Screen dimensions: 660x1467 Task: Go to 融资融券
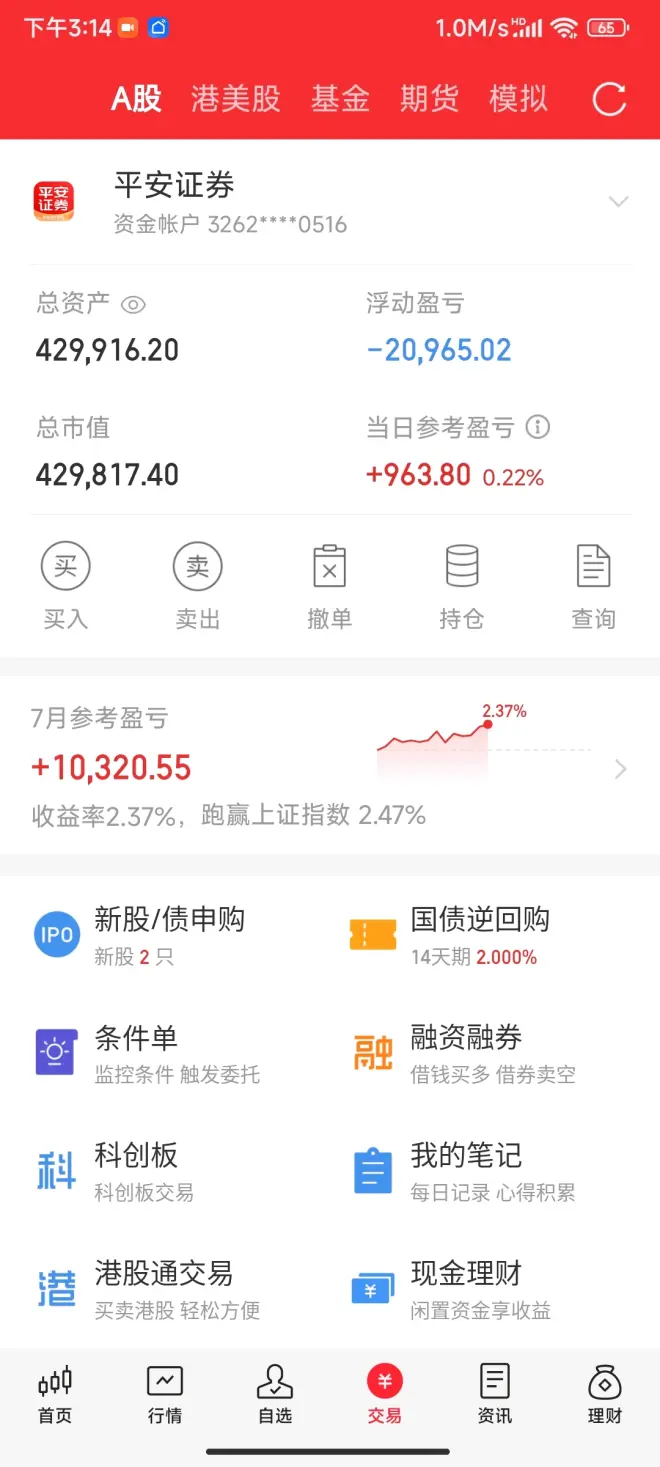coord(466,1053)
